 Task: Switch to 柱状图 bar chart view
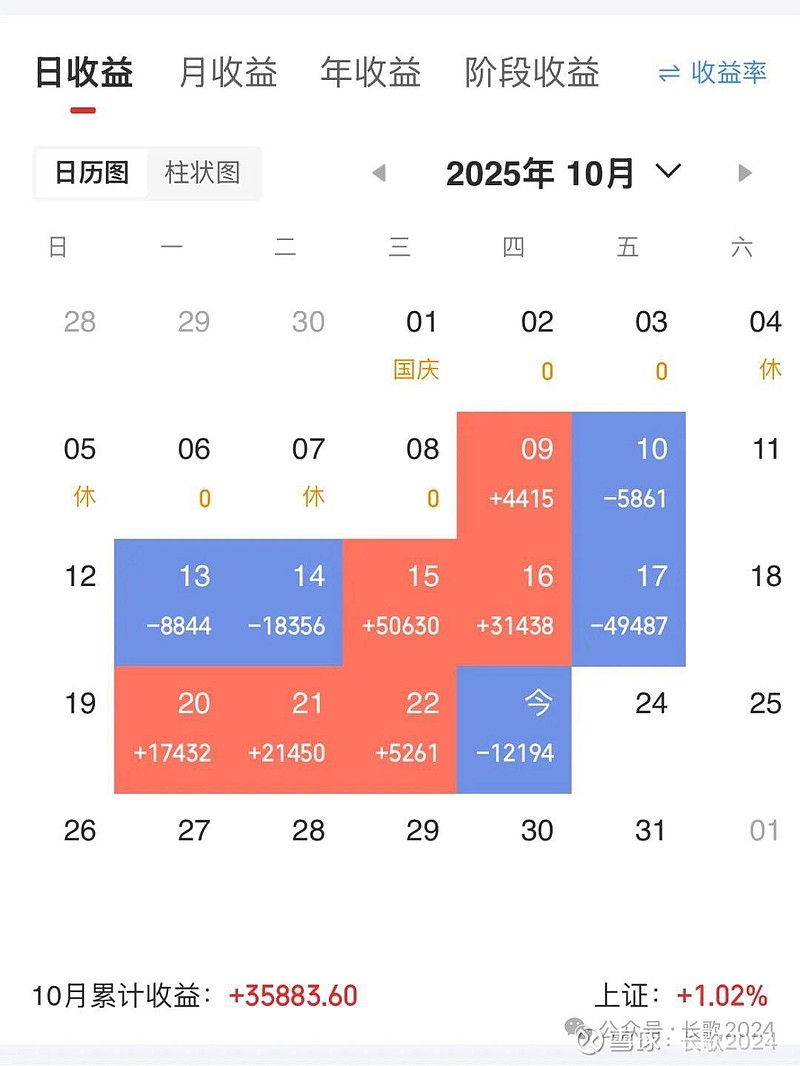203,173
